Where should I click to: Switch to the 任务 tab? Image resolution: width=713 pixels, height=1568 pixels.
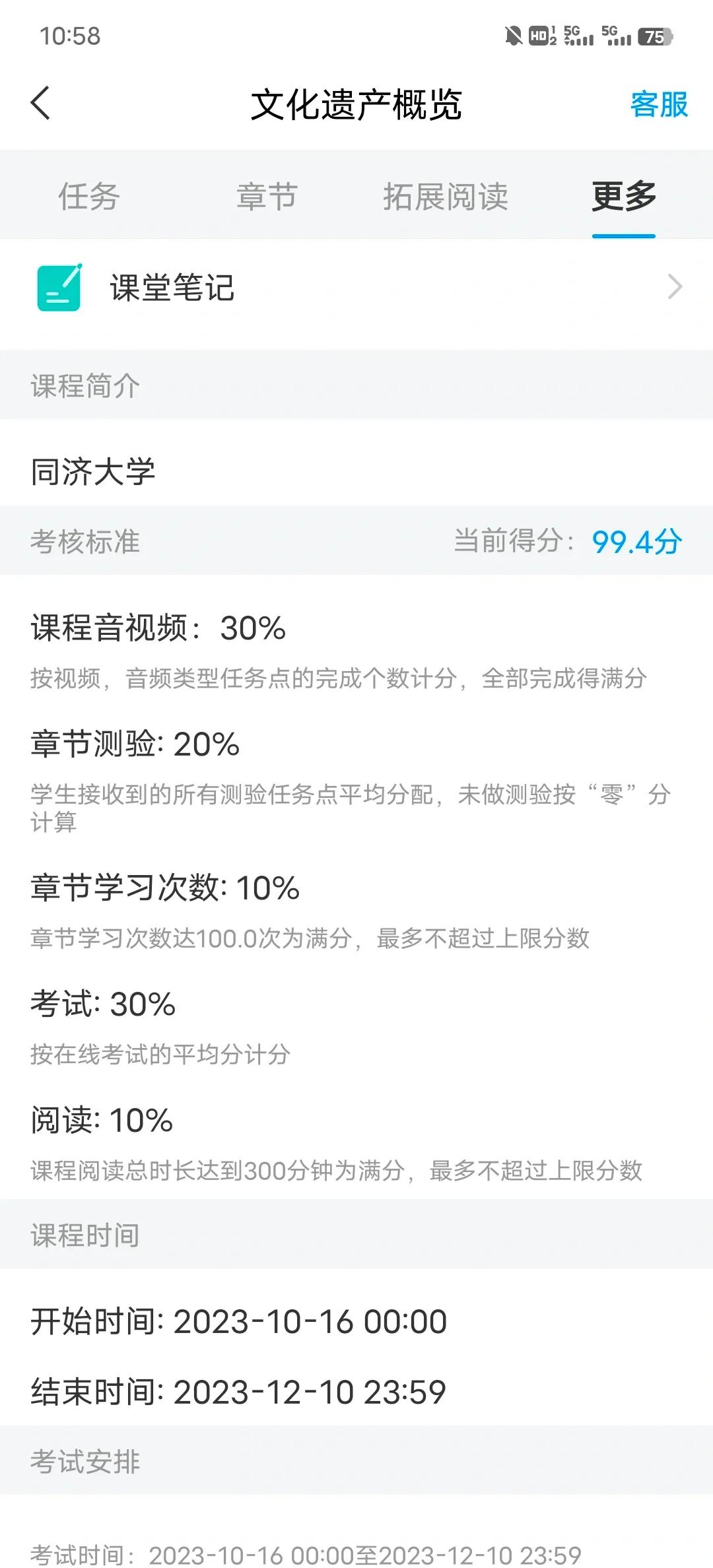click(89, 196)
